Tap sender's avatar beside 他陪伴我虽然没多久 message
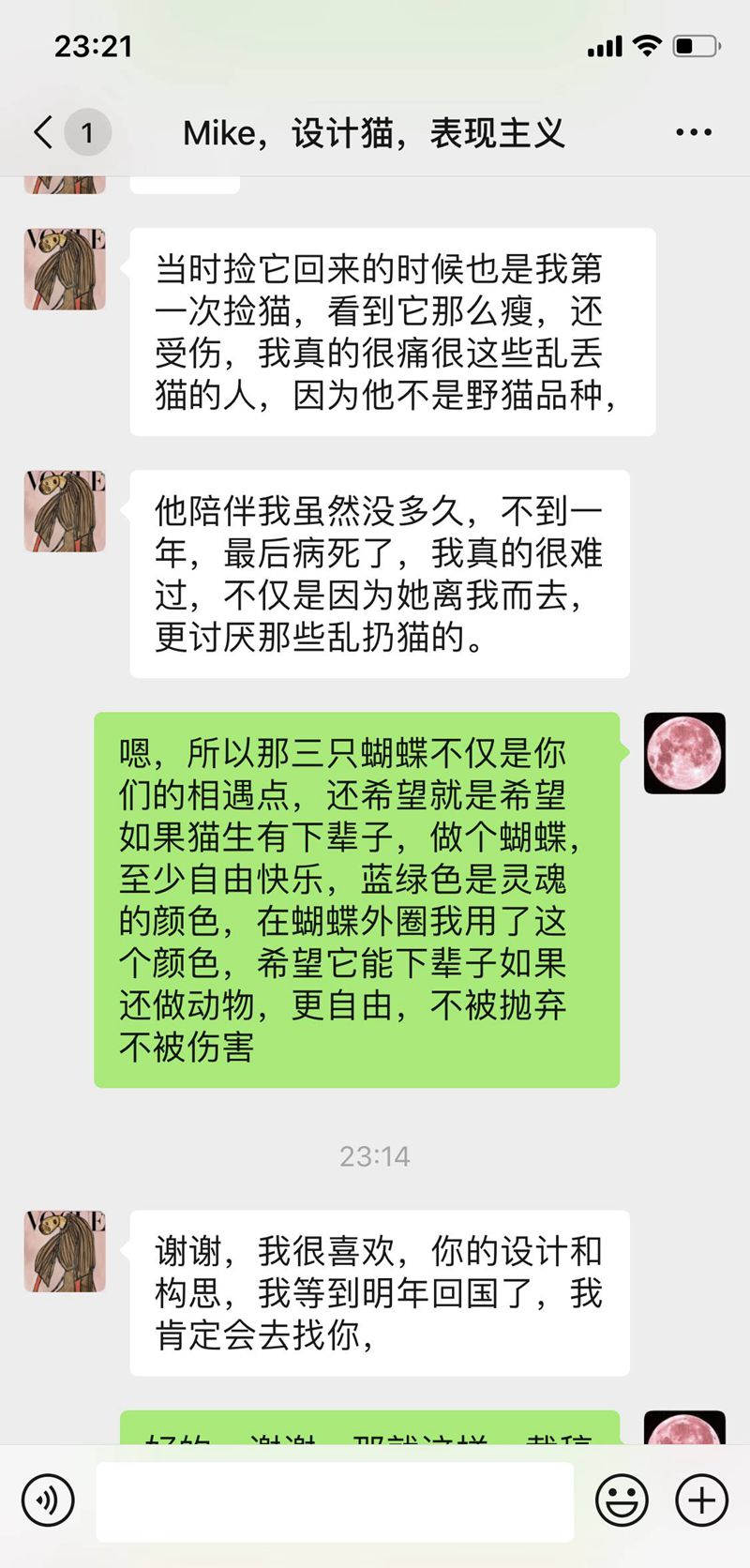Screen dimensions: 750x1568 click(65, 511)
